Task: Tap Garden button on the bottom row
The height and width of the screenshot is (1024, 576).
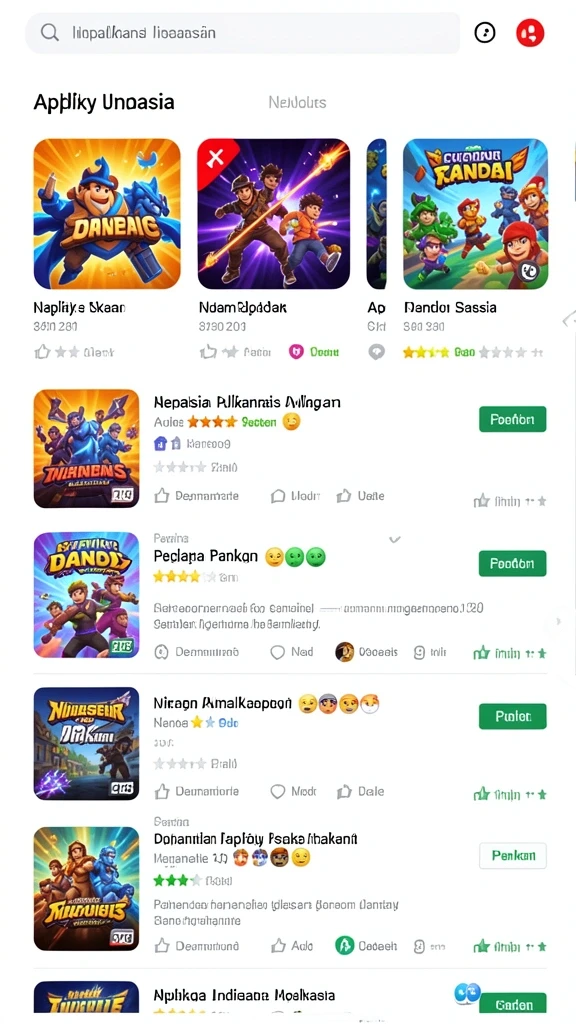Action: [513, 1004]
